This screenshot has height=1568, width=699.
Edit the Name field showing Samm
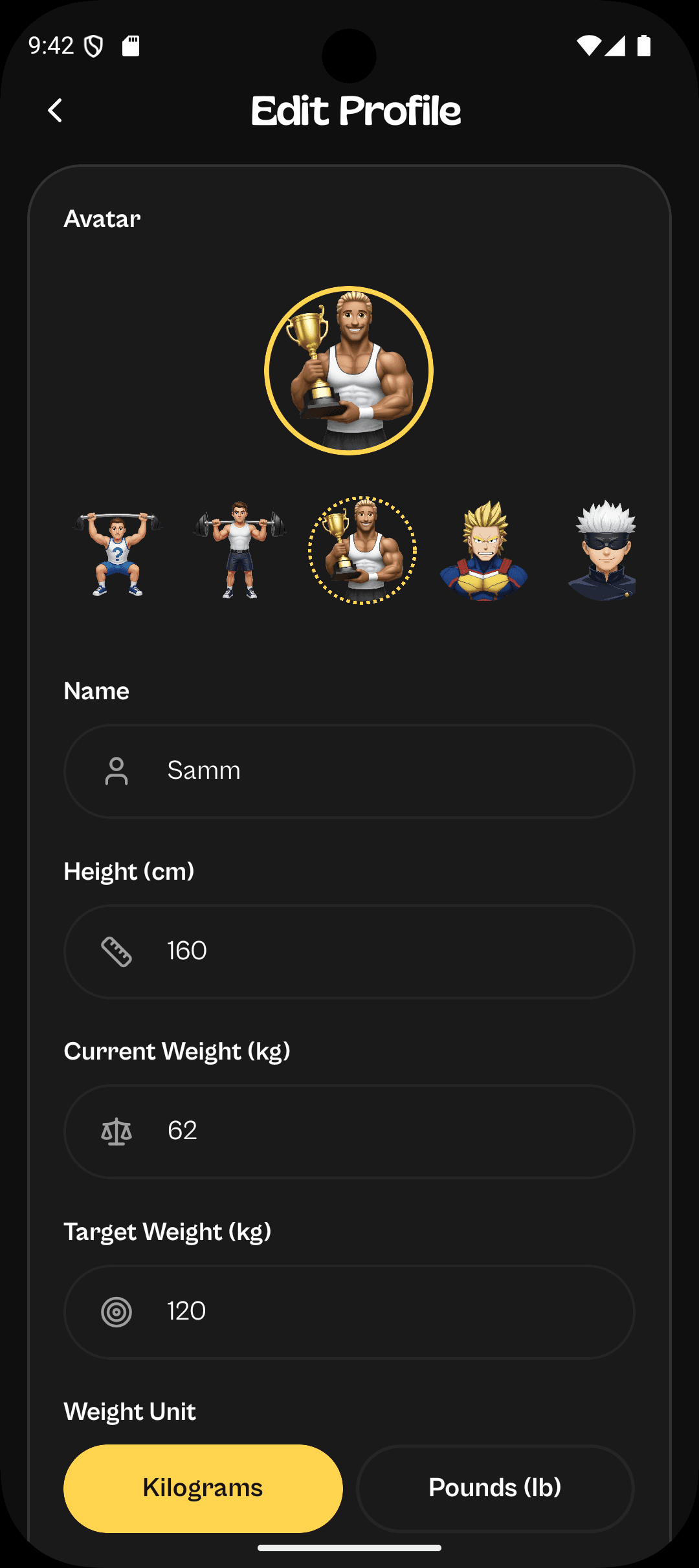(349, 771)
